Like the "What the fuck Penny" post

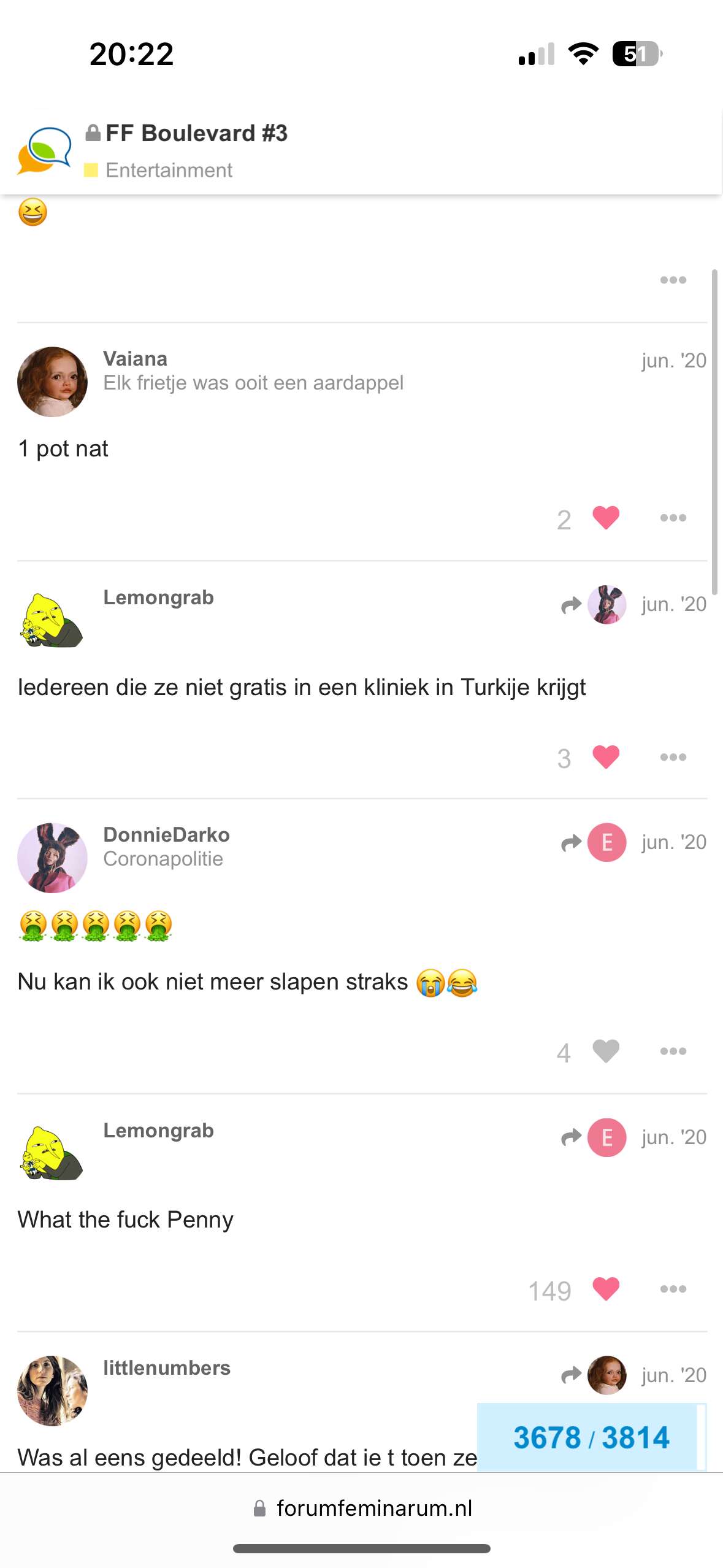(606, 1289)
